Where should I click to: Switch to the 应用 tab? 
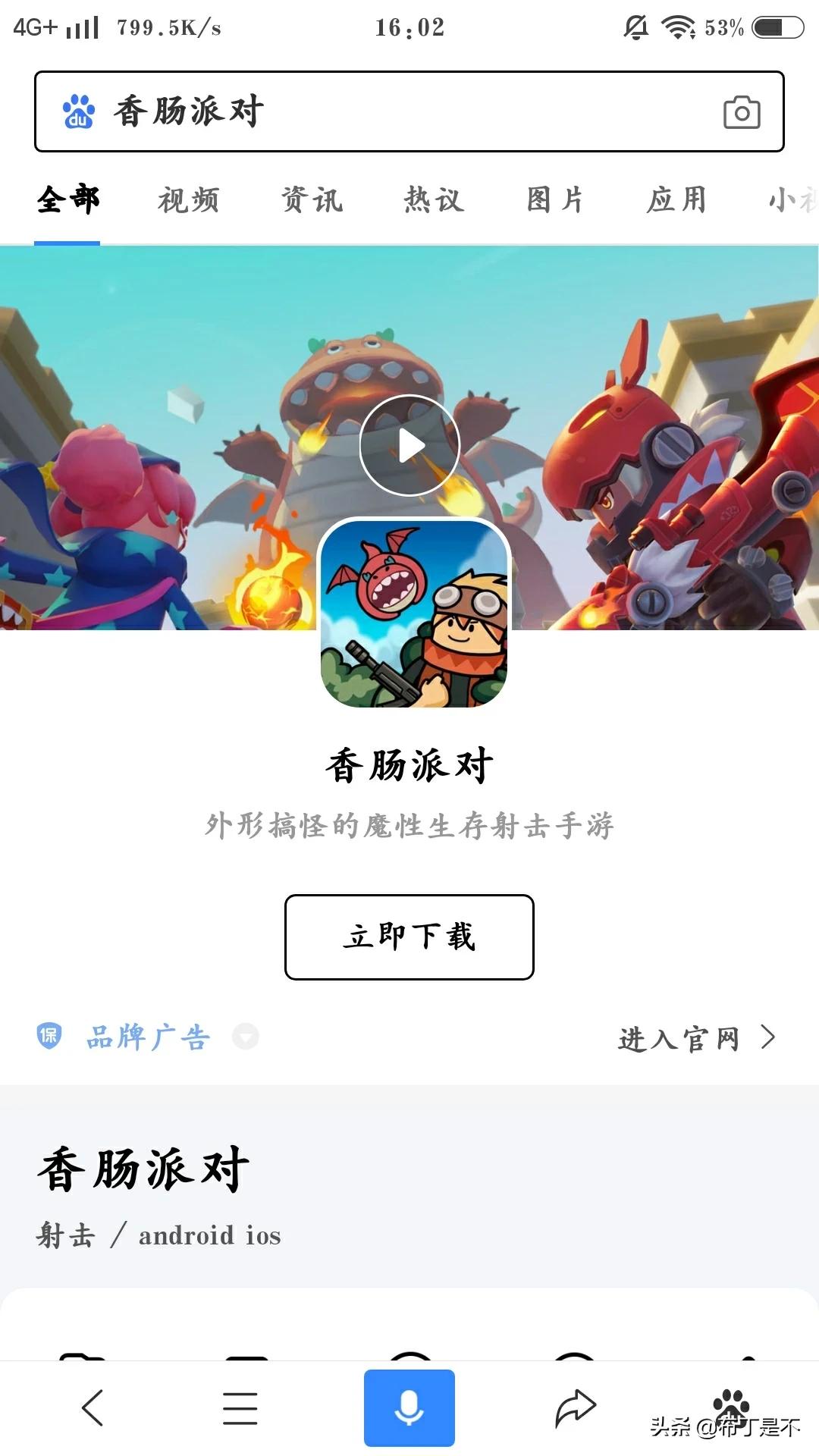676,200
